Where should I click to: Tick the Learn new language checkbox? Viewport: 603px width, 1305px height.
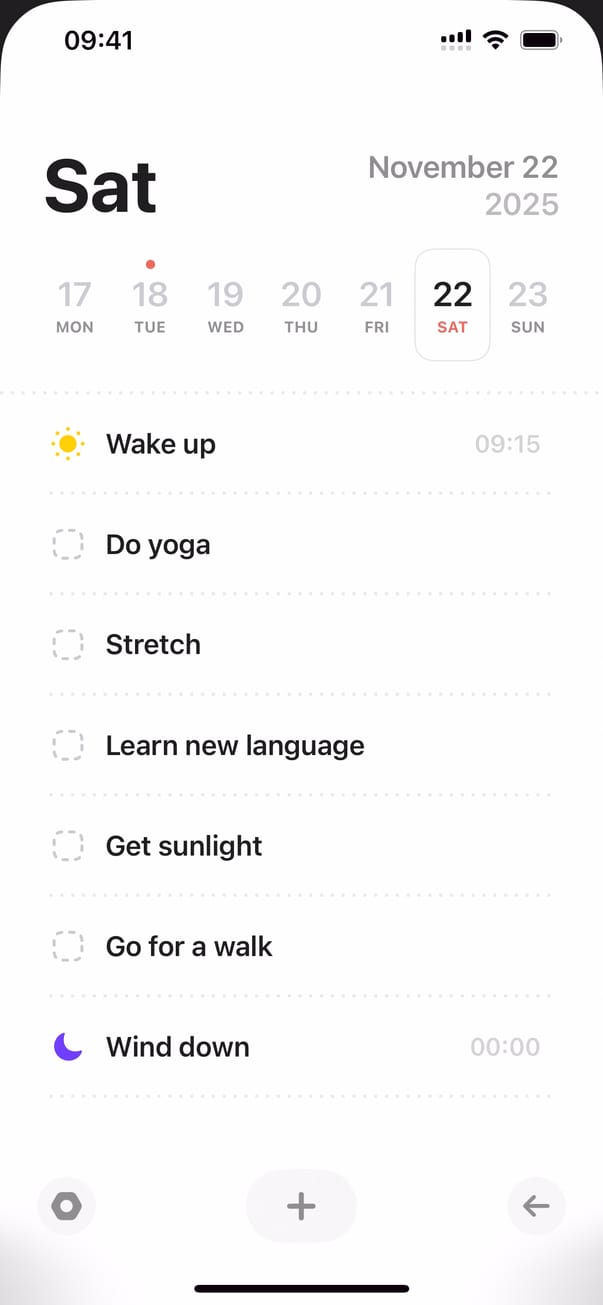(x=68, y=746)
